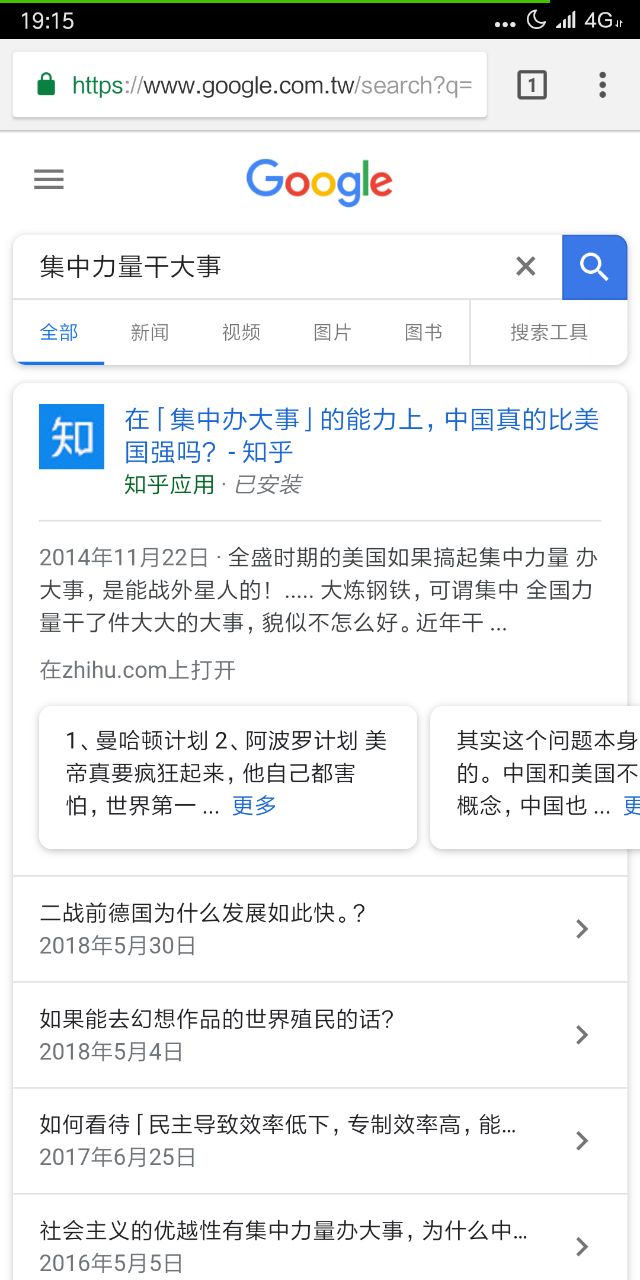Open the 知乎 result about 集中办大事
640x1280 pixels.
coord(360,435)
